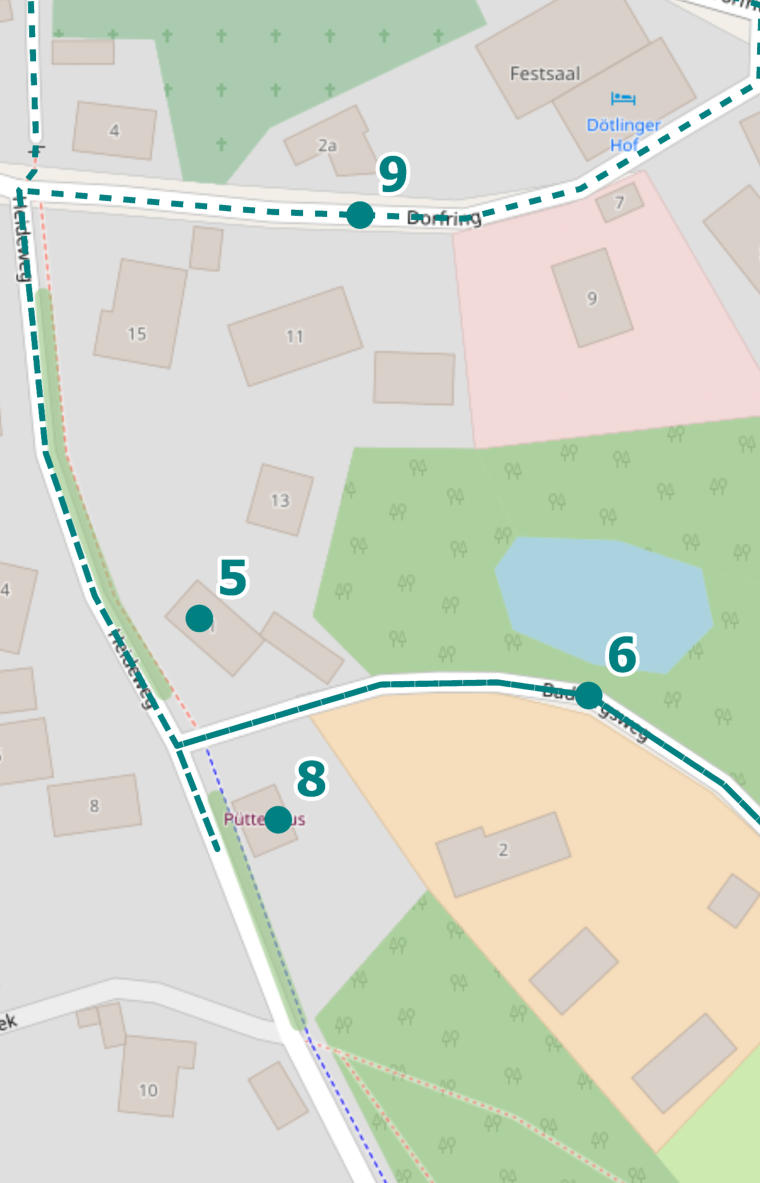Image resolution: width=760 pixels, height=1183 pixels.
Task: Open waypoint marker 8 at Püttenhus
Action: 278,820
